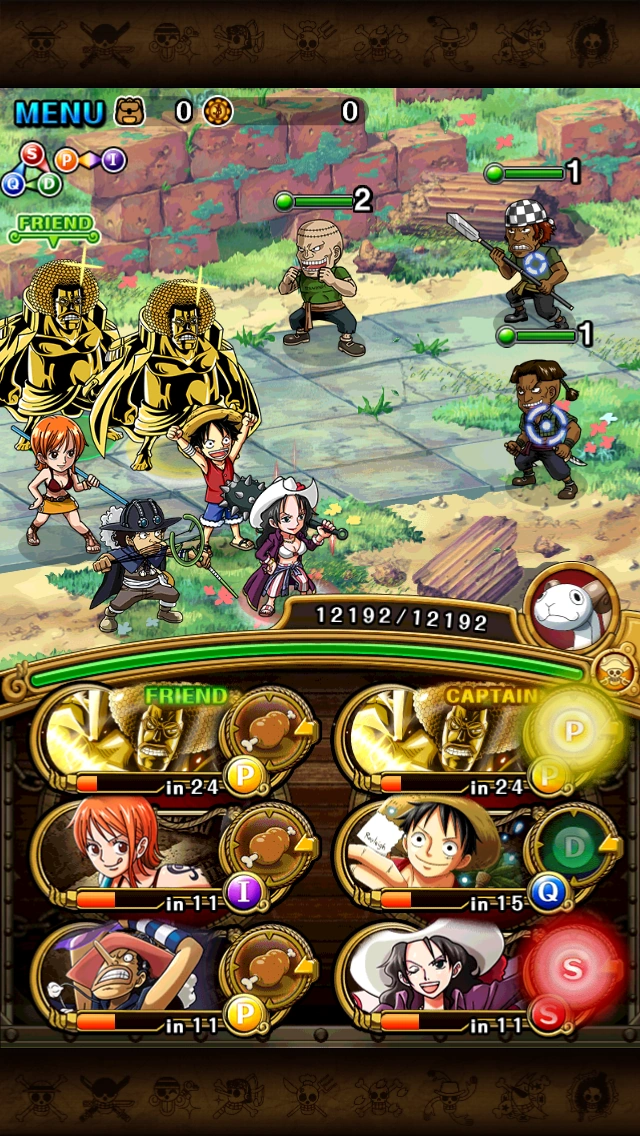Tap the pirate flag icon beside HP bar

click(x=614, y=672)
